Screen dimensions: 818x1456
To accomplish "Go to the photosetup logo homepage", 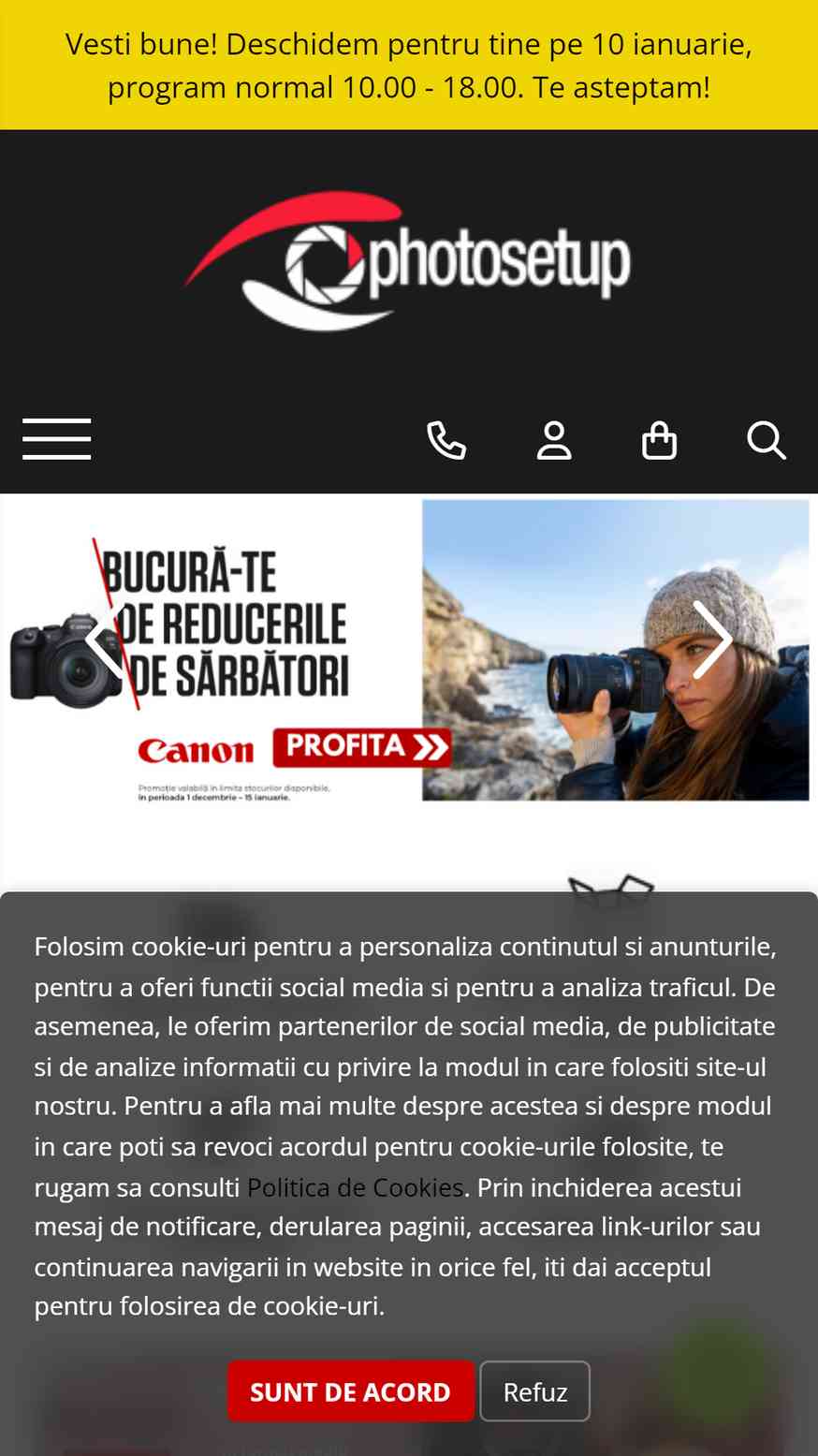I will (408, 261).
